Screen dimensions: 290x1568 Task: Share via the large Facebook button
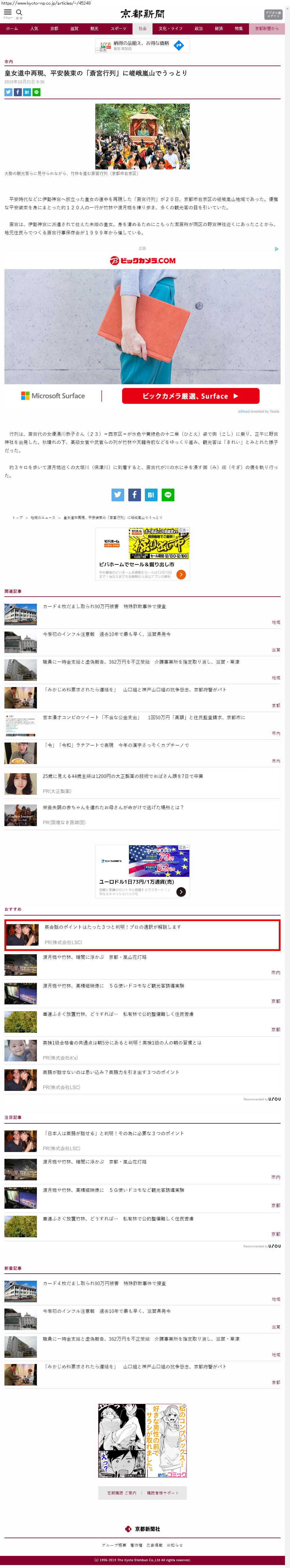tap(134, 495)
